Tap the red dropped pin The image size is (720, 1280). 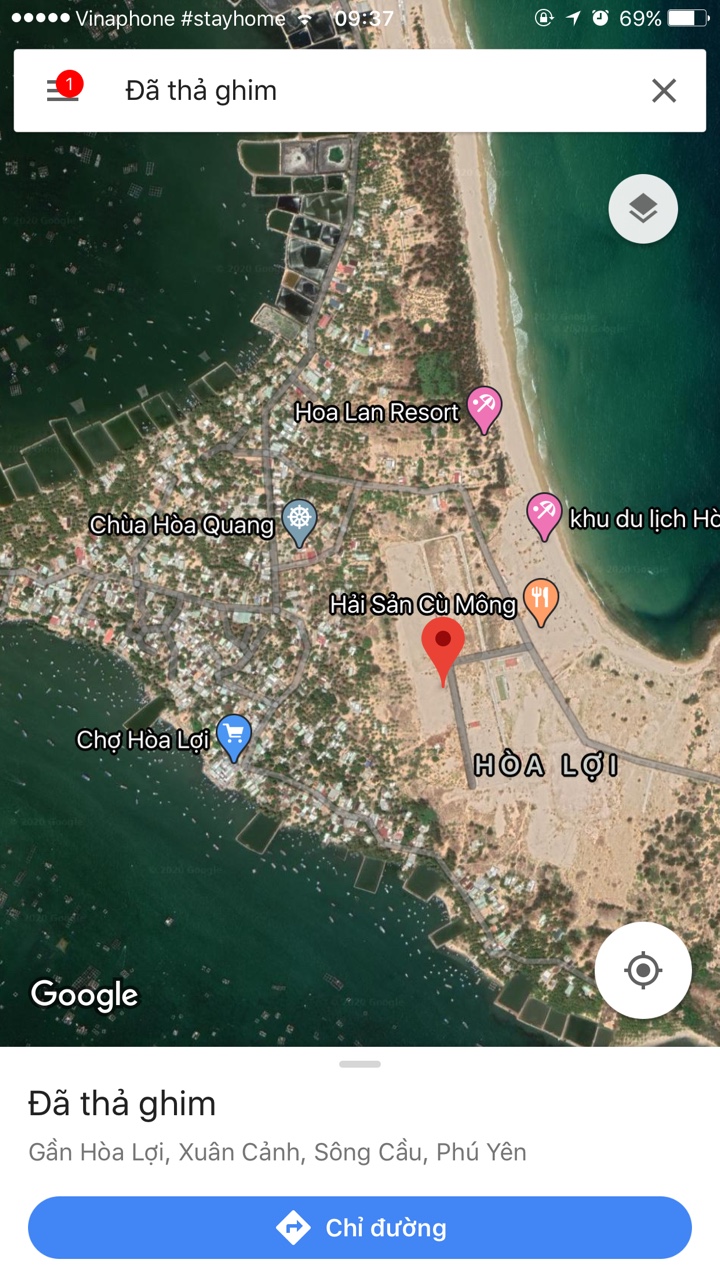(x=443, y=647)
